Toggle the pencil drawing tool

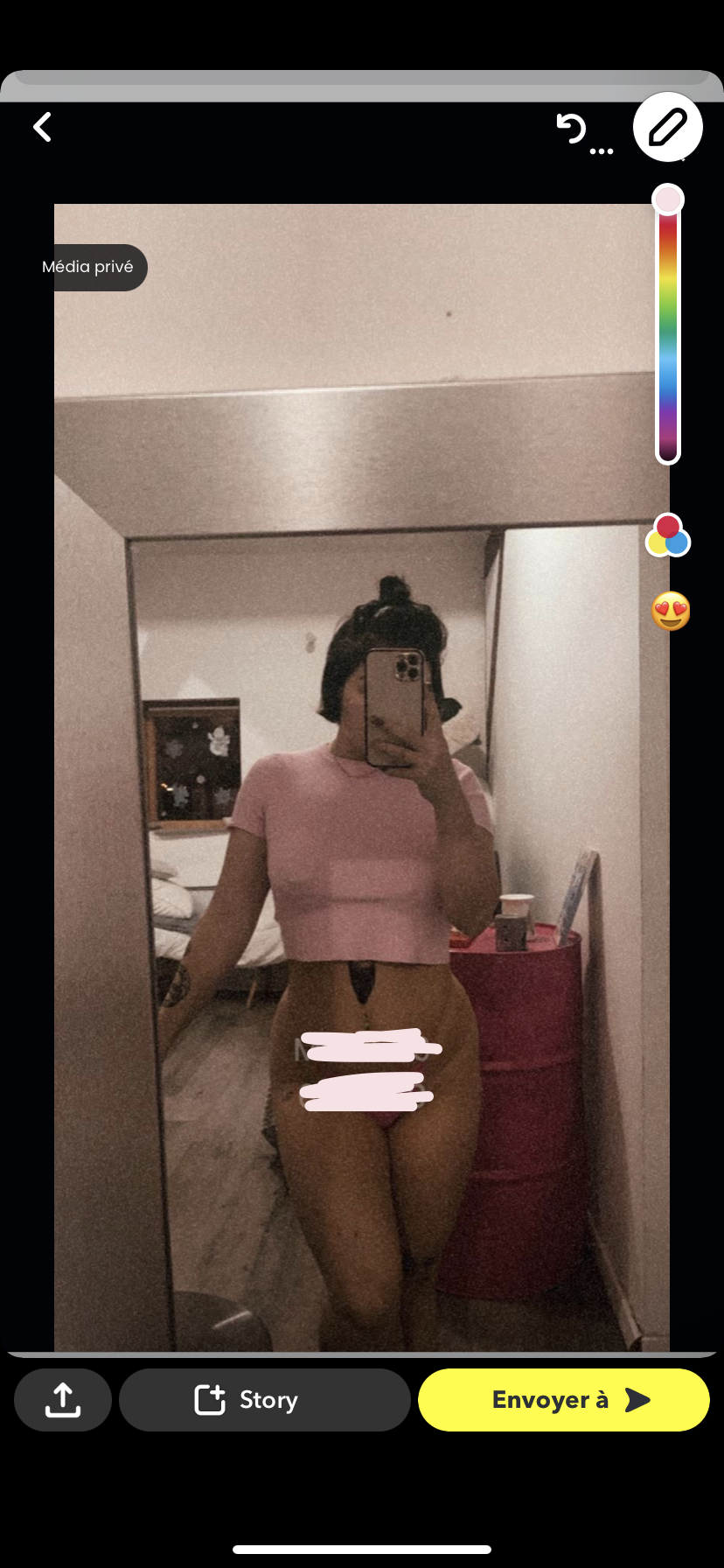tap(667, 128)
